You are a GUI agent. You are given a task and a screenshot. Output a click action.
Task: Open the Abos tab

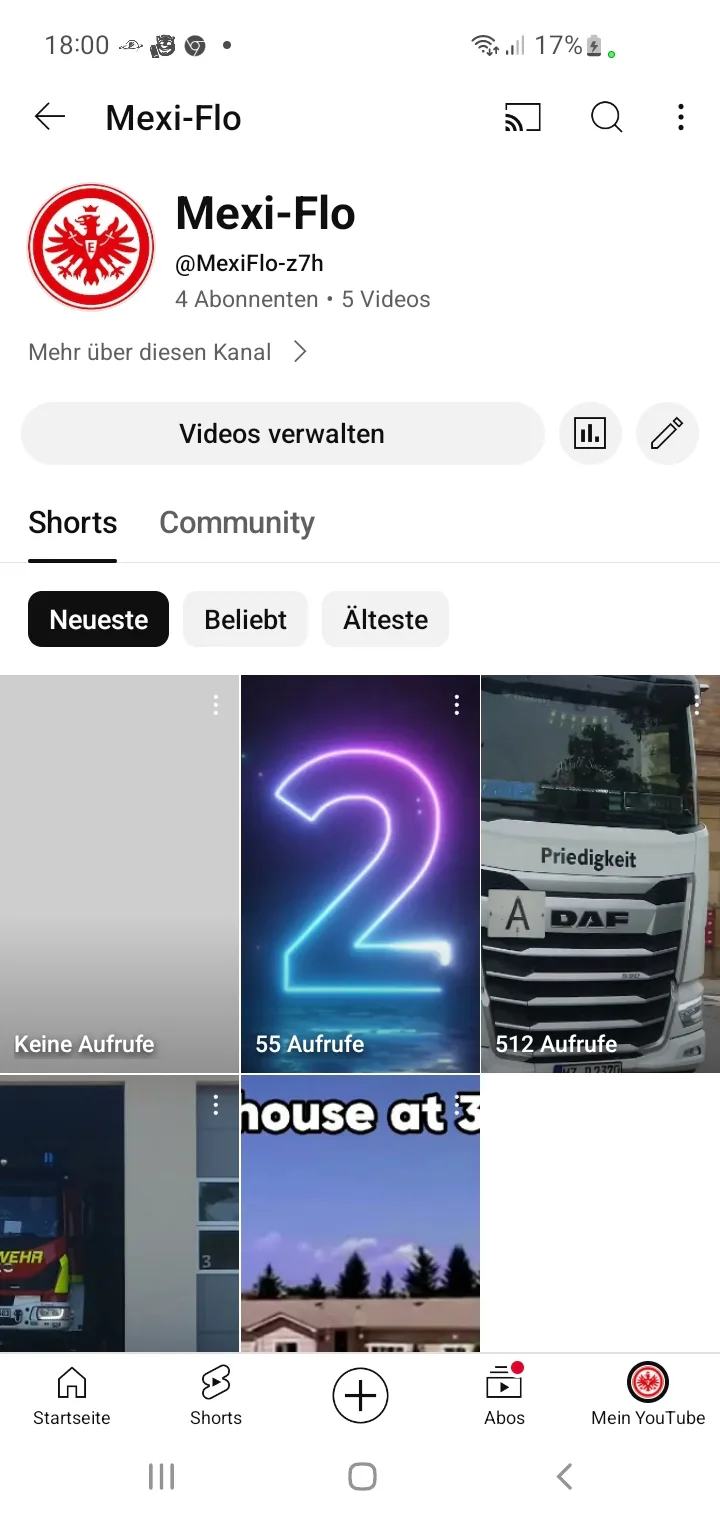(505, 1397)
